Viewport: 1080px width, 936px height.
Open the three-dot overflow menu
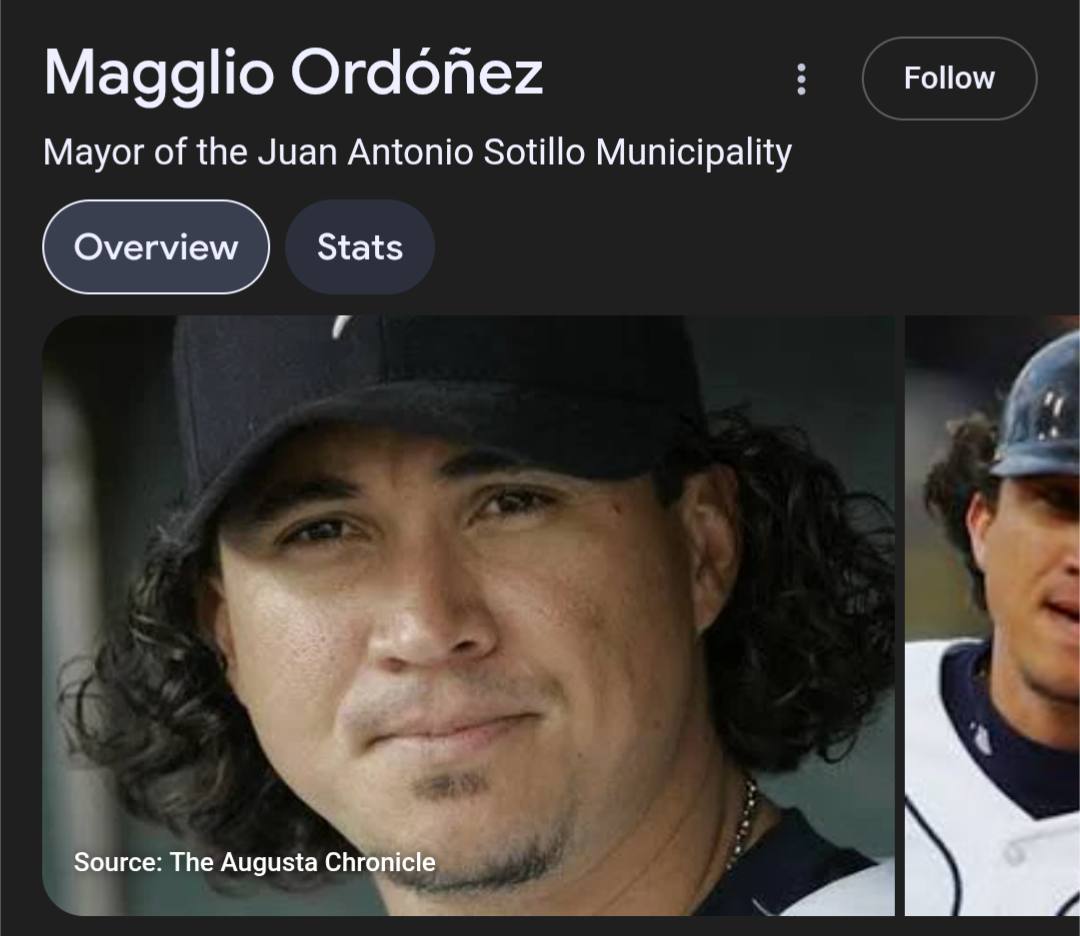(800, 79)
